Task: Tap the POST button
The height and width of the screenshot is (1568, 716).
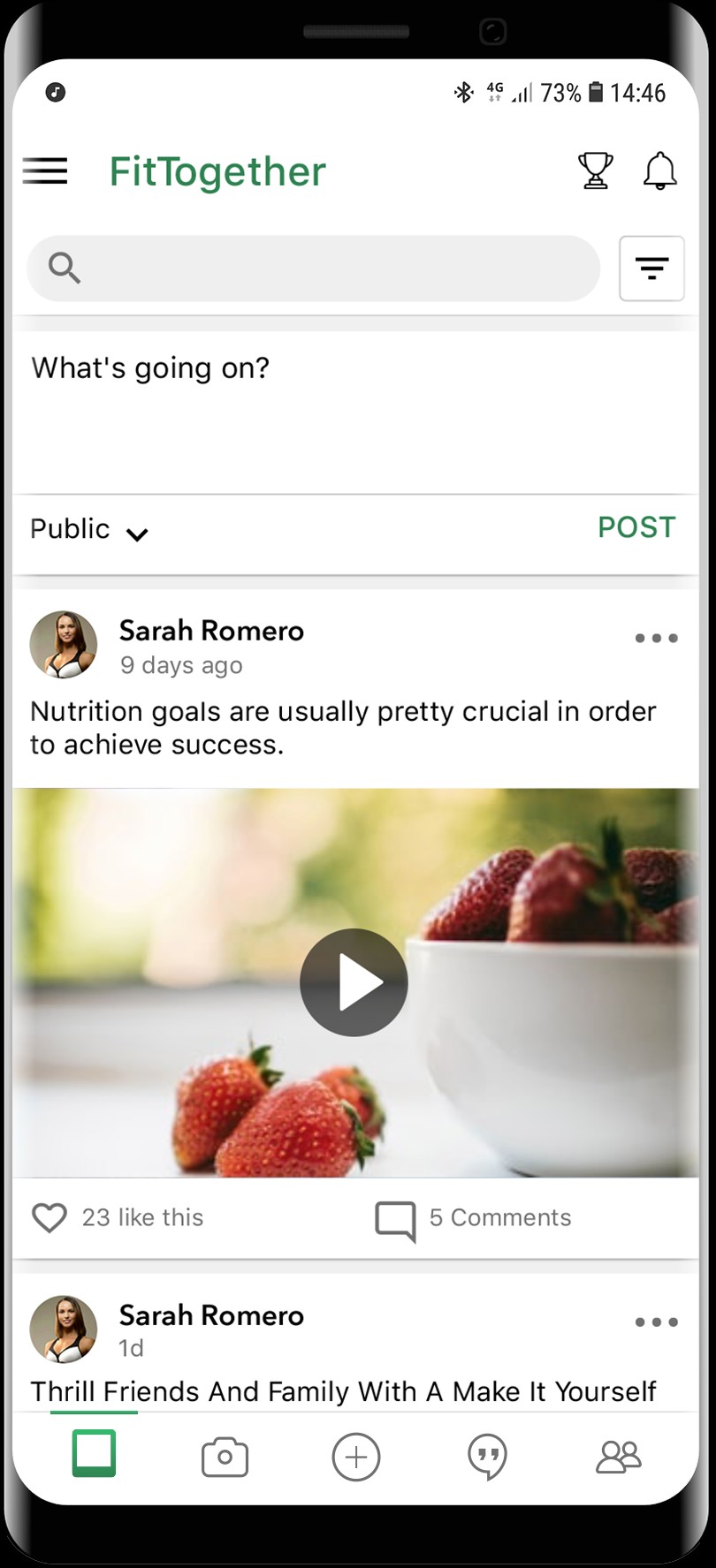Action: tap(636, 527)
